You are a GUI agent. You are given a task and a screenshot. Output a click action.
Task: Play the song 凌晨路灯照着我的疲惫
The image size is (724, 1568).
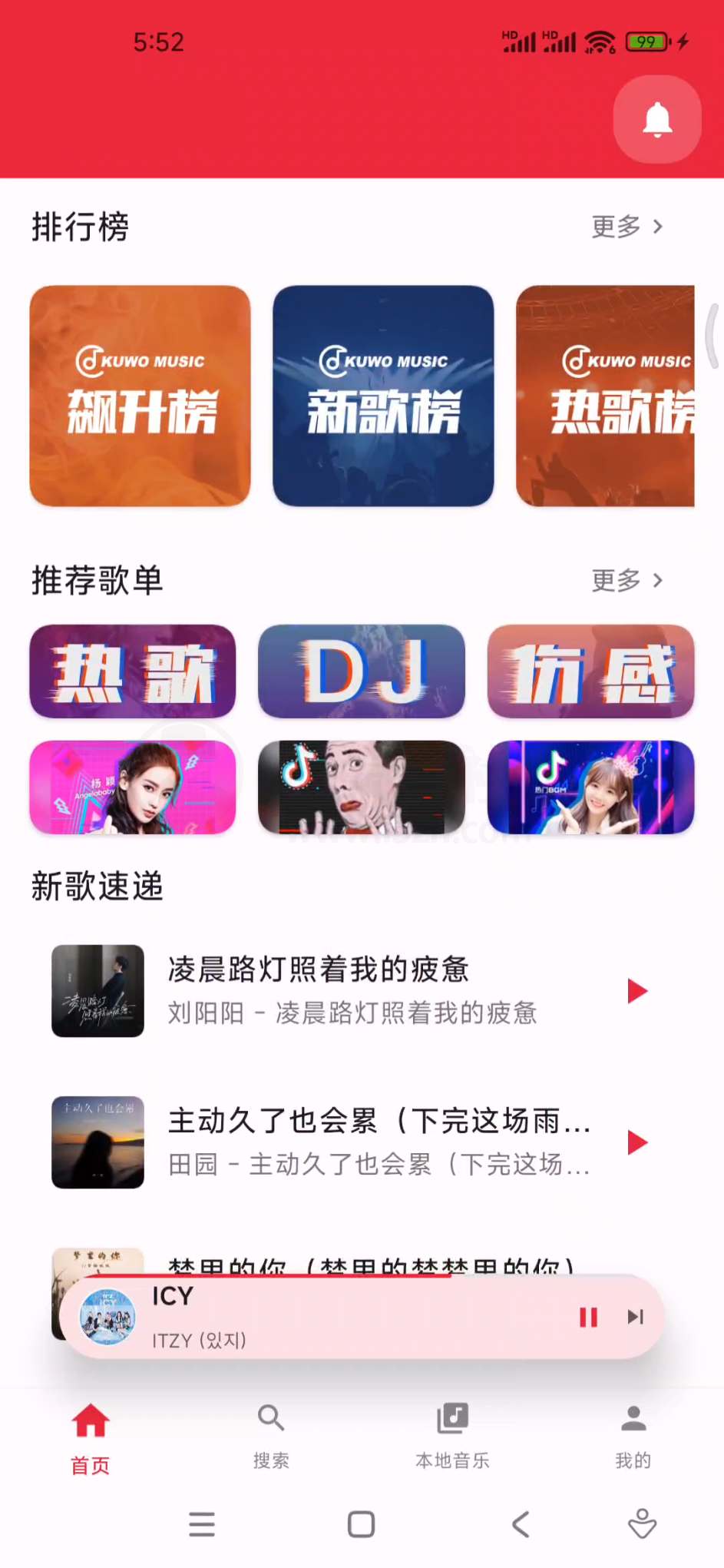click(636, 991)
